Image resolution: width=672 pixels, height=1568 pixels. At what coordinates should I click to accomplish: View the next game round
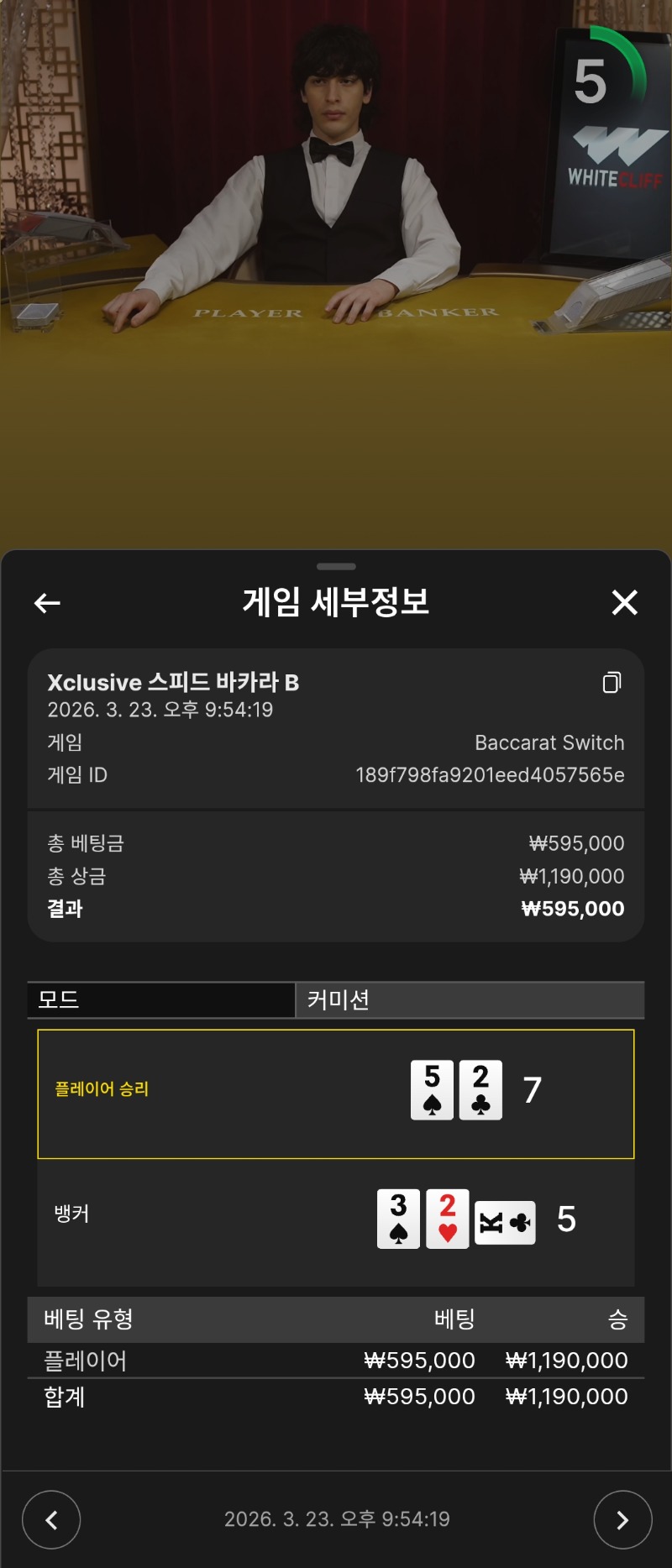622,1519
